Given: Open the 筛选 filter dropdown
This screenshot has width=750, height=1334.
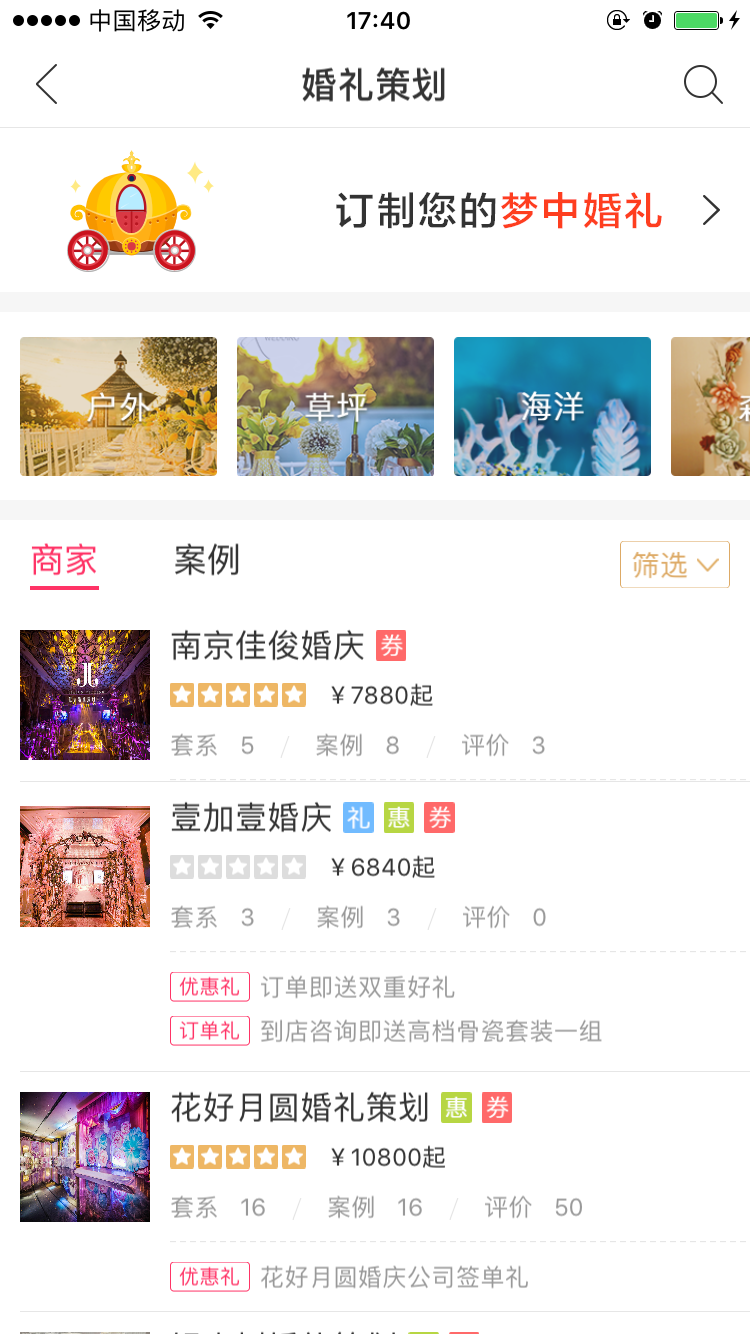Looking at the screenshot, I should pyautogui.click(x=674, y=564).
